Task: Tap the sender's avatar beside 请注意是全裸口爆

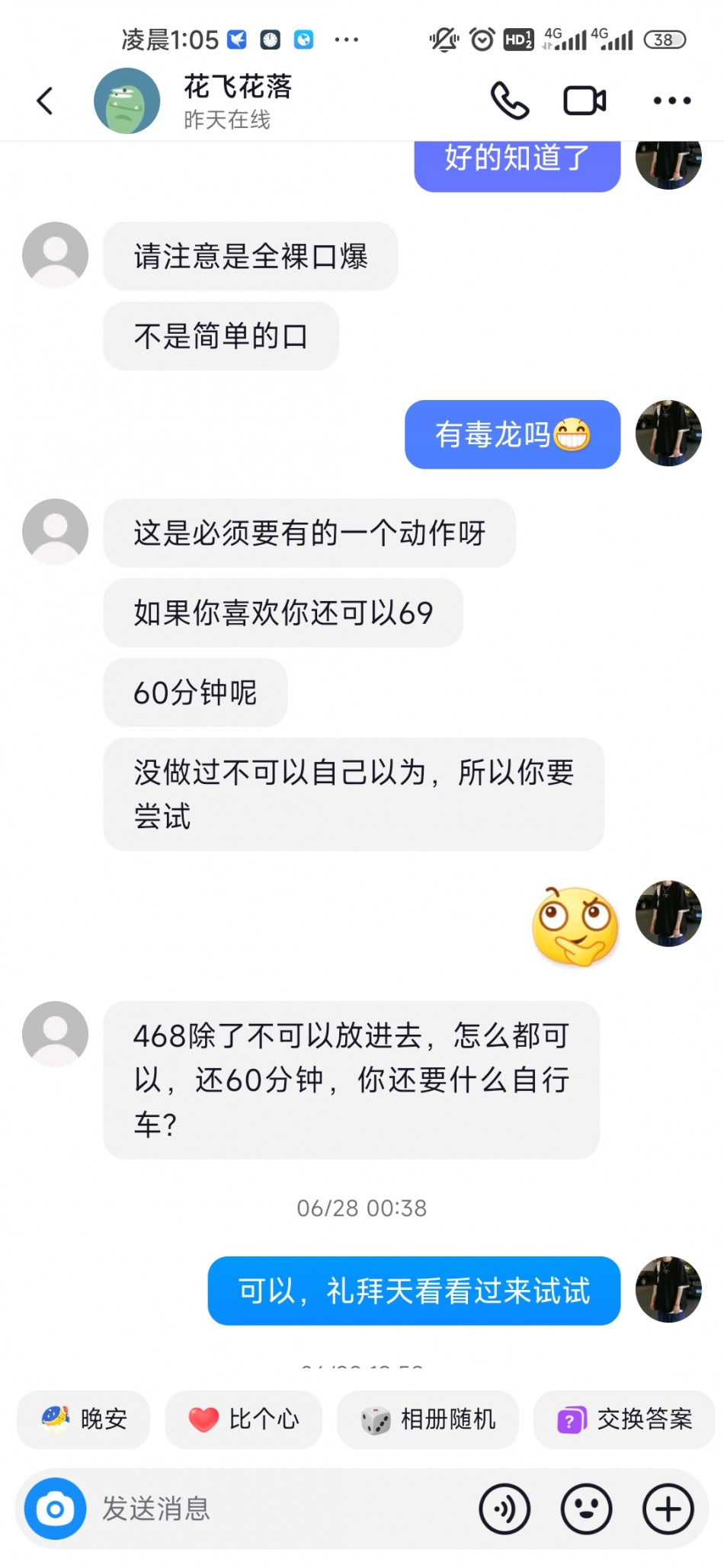Action: click(55, 254)
